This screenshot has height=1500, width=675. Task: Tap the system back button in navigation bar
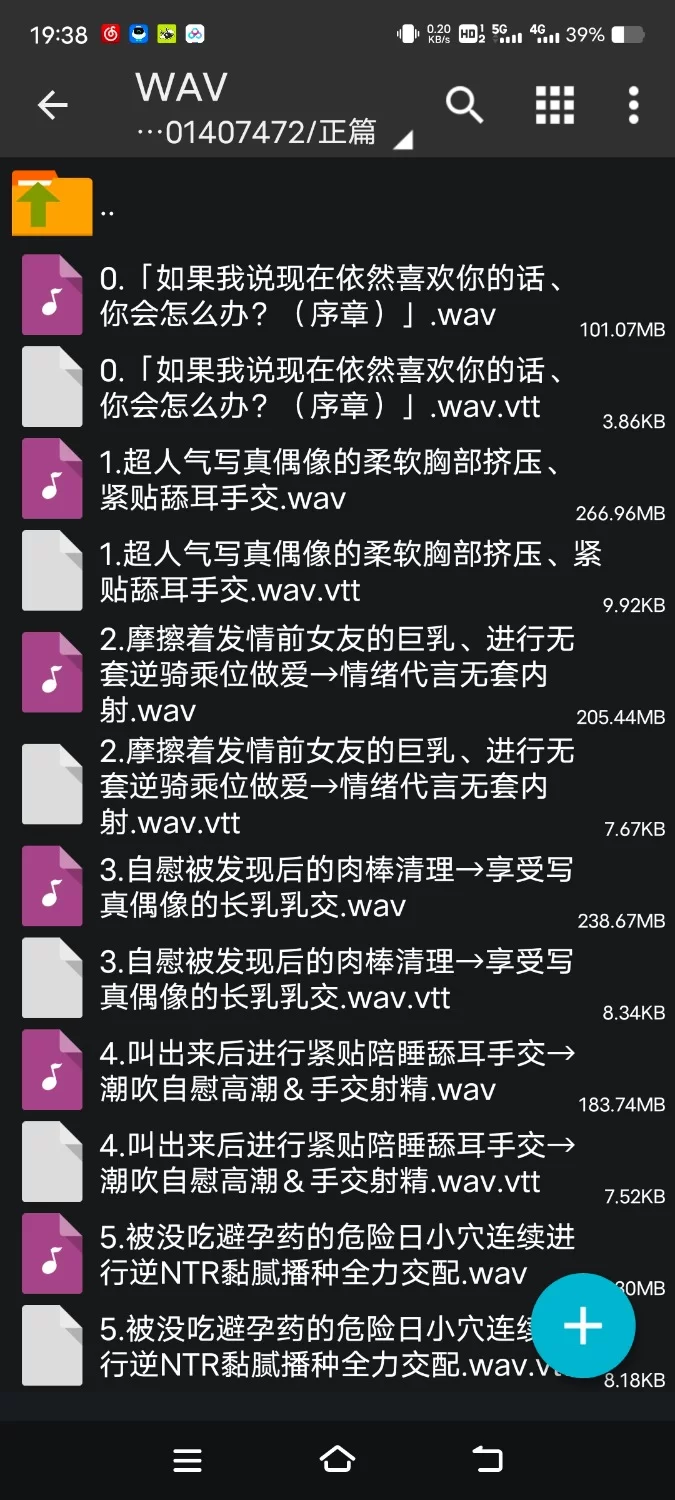[x=487, y=1460]
